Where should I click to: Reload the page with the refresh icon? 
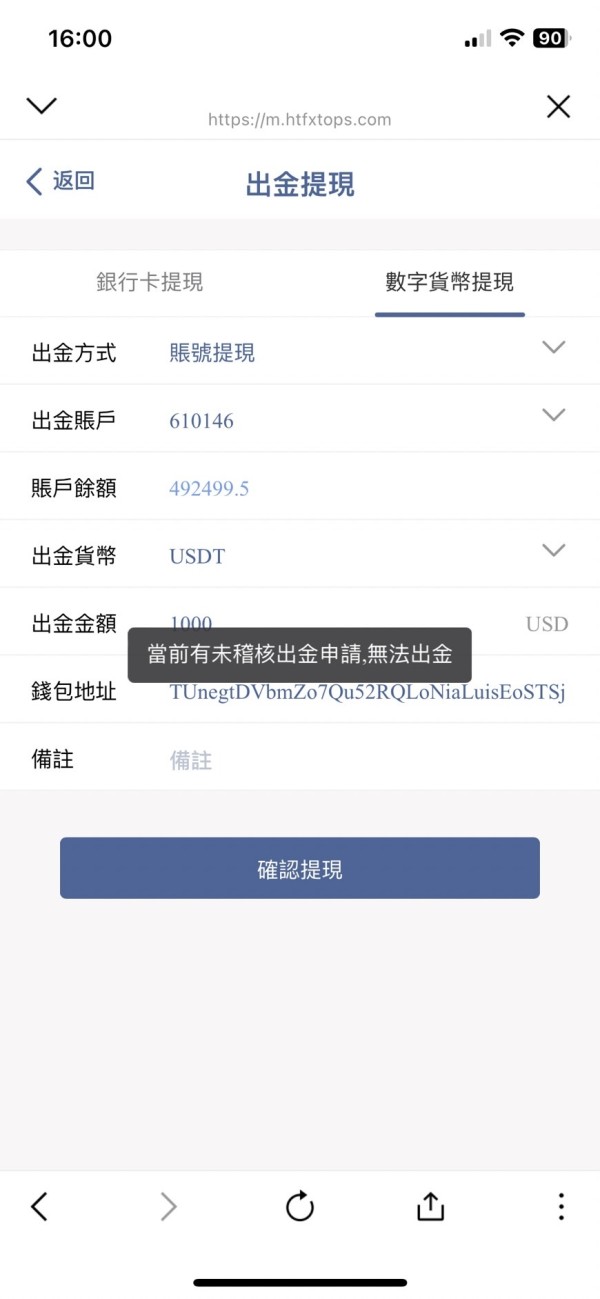300,1207
